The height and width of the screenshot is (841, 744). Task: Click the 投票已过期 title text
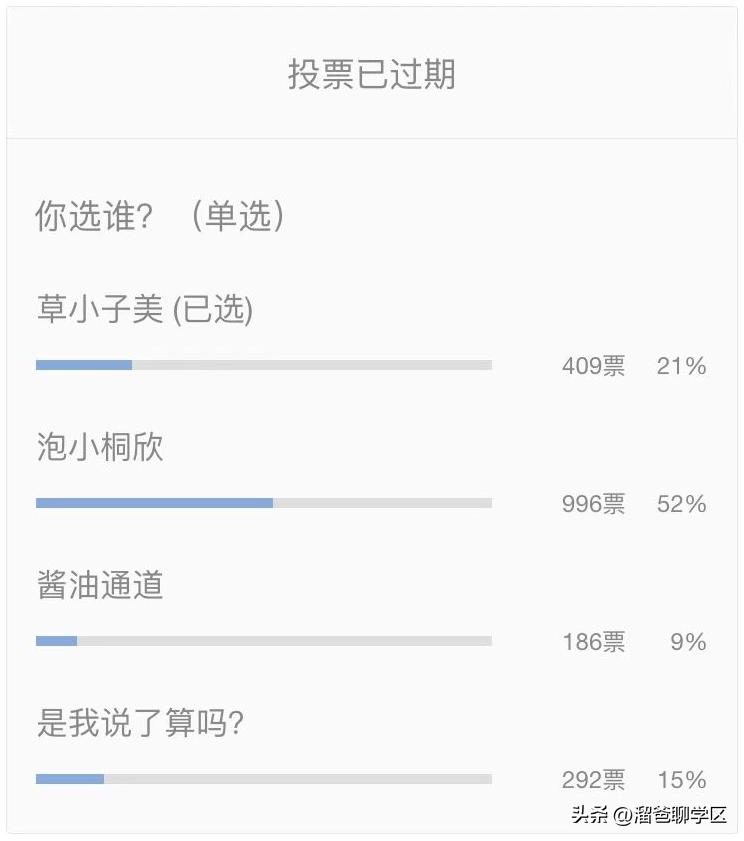(371, 74)
